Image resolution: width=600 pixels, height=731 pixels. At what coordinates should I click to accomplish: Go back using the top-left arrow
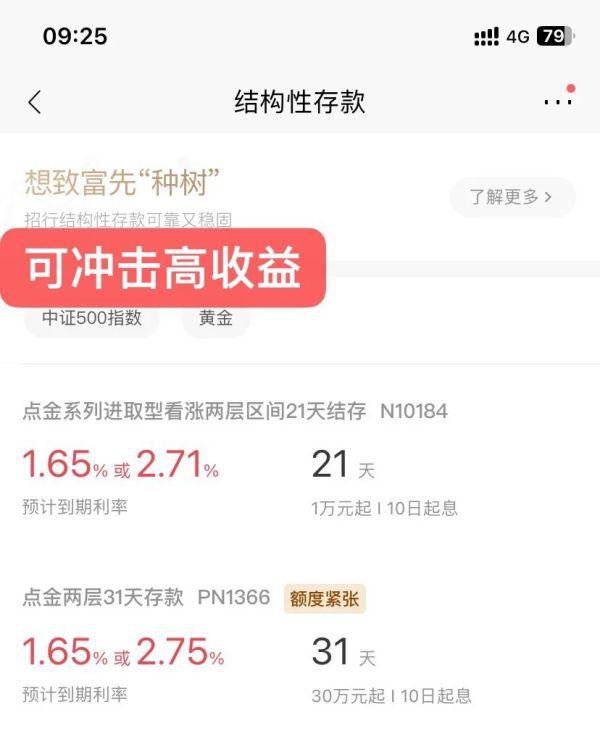point(35,102)
